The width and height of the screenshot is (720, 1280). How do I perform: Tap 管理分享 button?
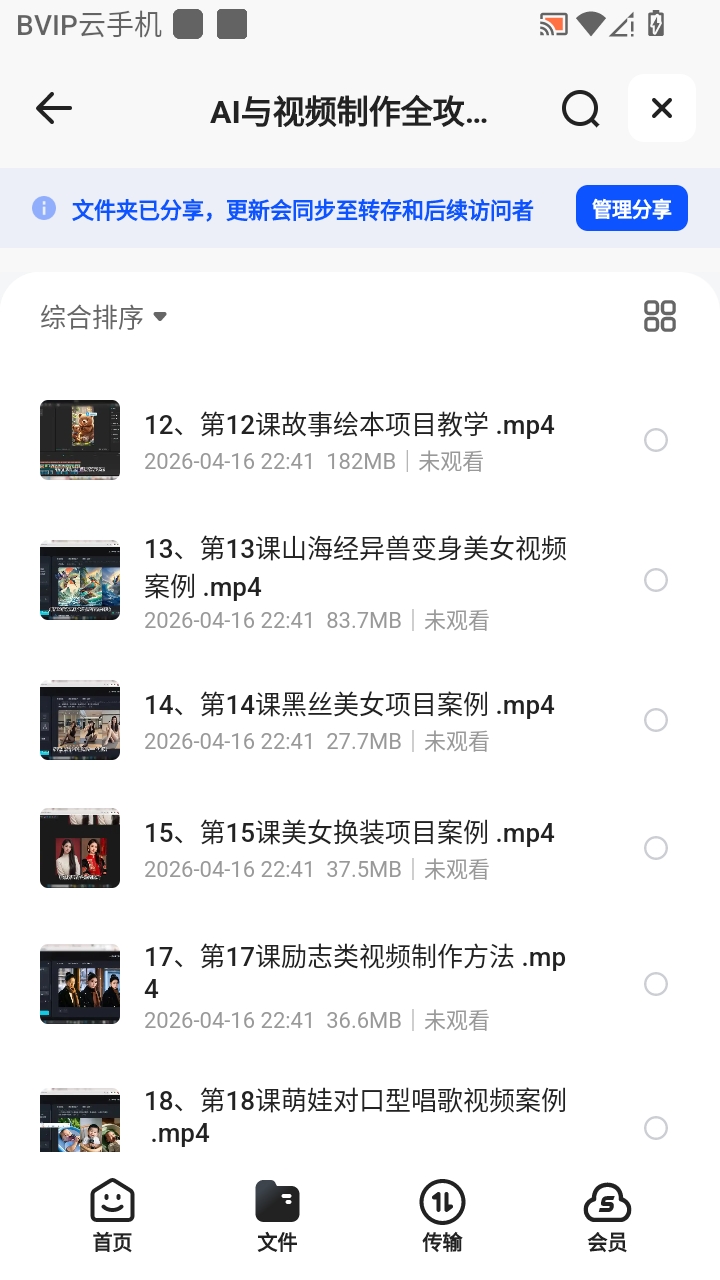632,209
